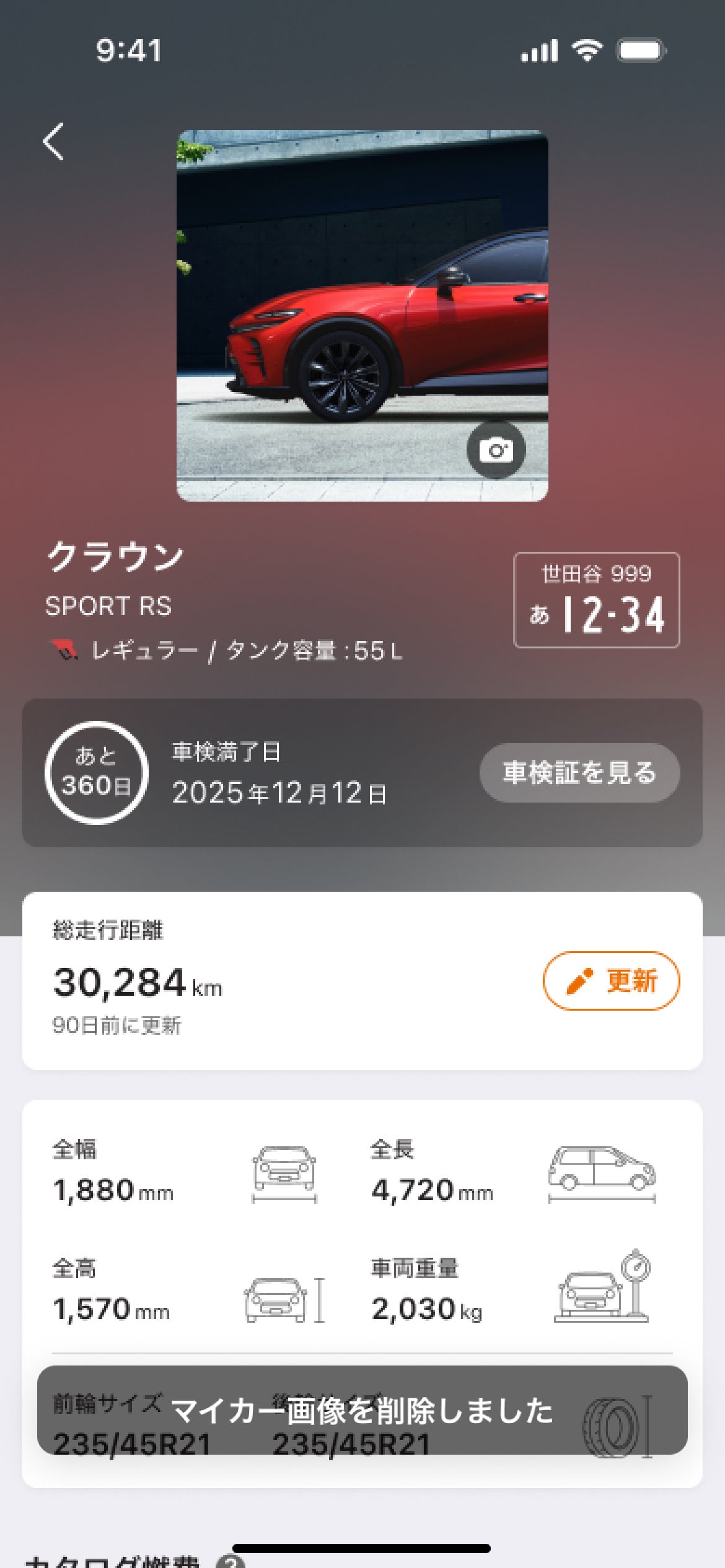The width and height of the screenshot is (725, 1568).
Task: Open 車検証を見る to view the inspection certificate
Action: 579,773
